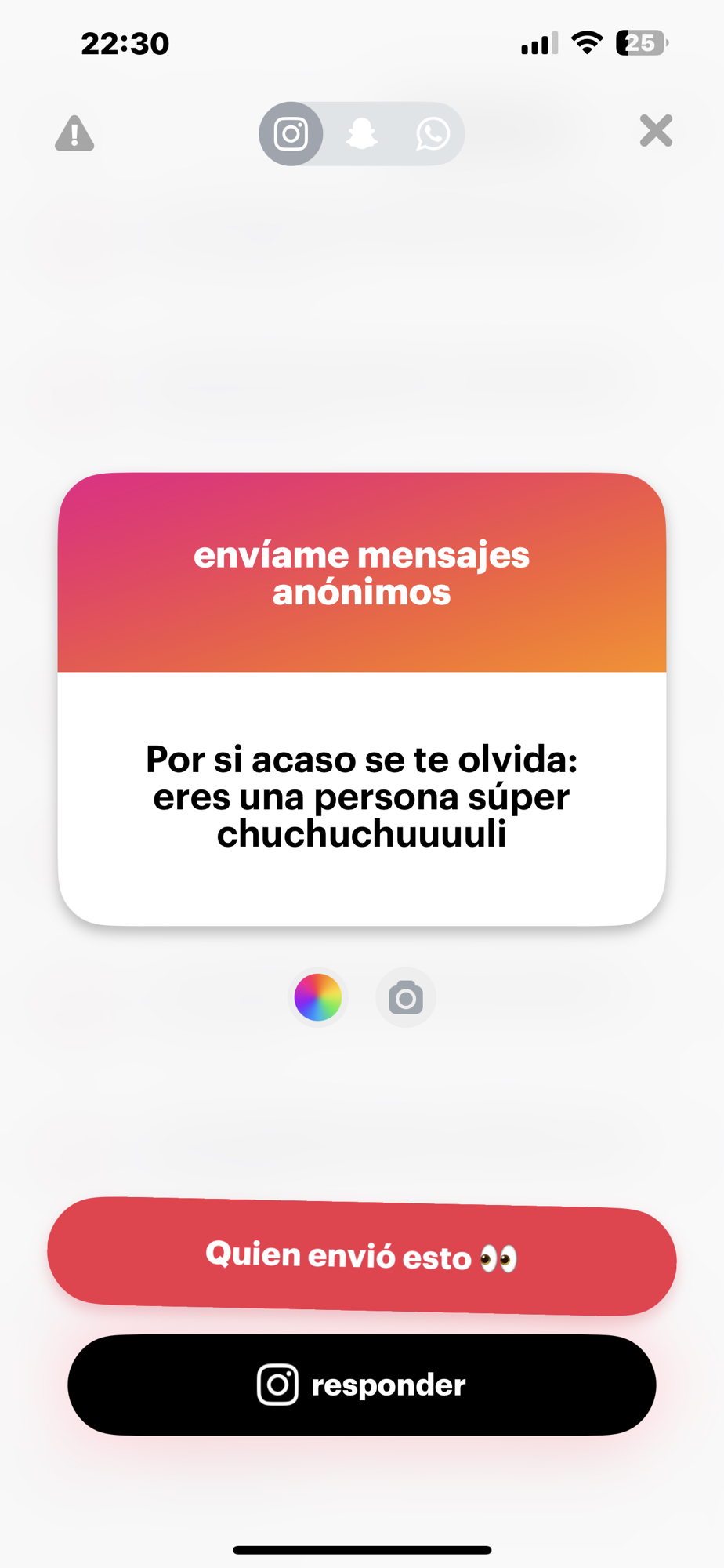
Task: Open the color wheel picker
Action: (x=317, y=997)
